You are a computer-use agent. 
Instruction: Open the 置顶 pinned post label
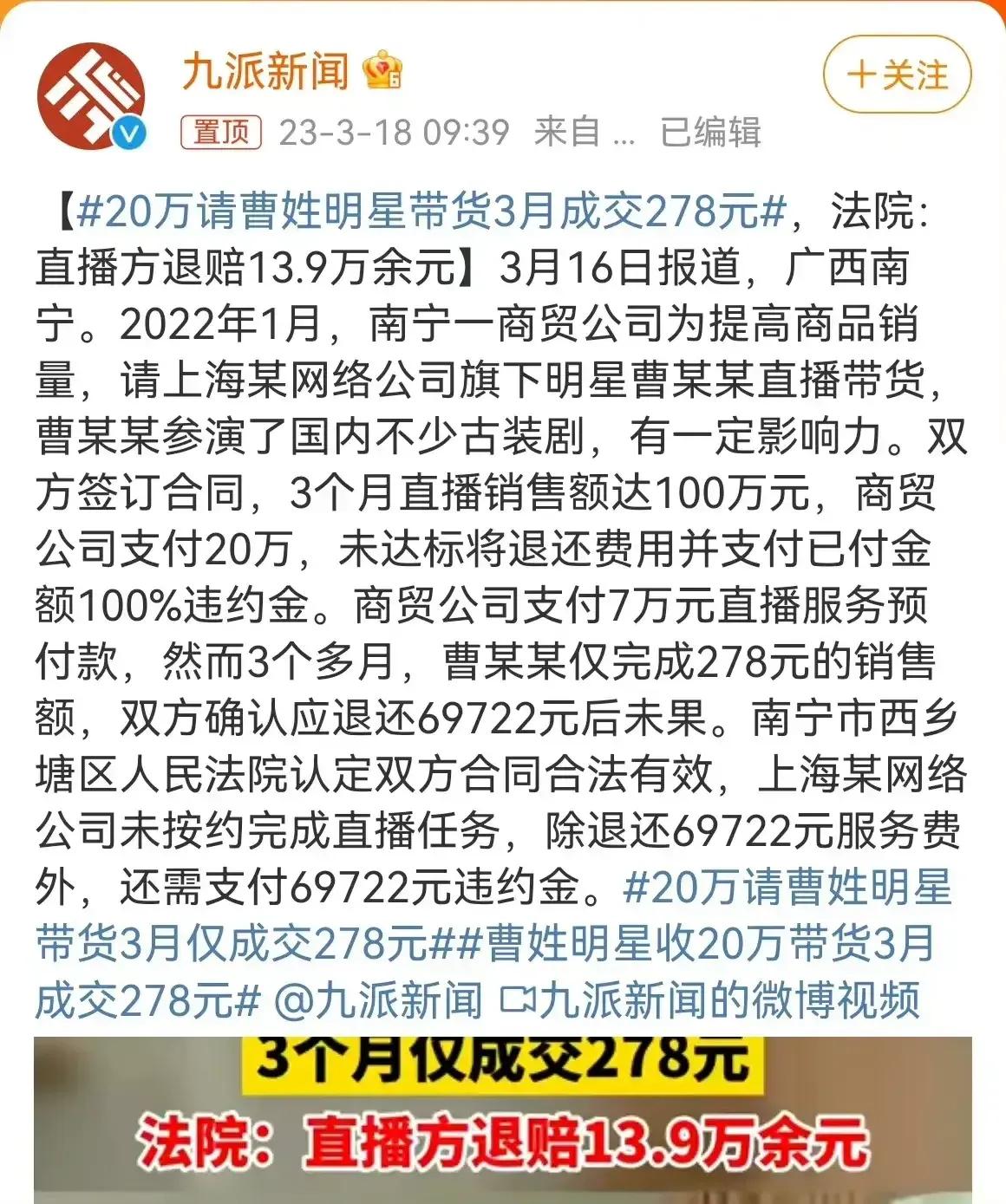(x=221, y=131)
